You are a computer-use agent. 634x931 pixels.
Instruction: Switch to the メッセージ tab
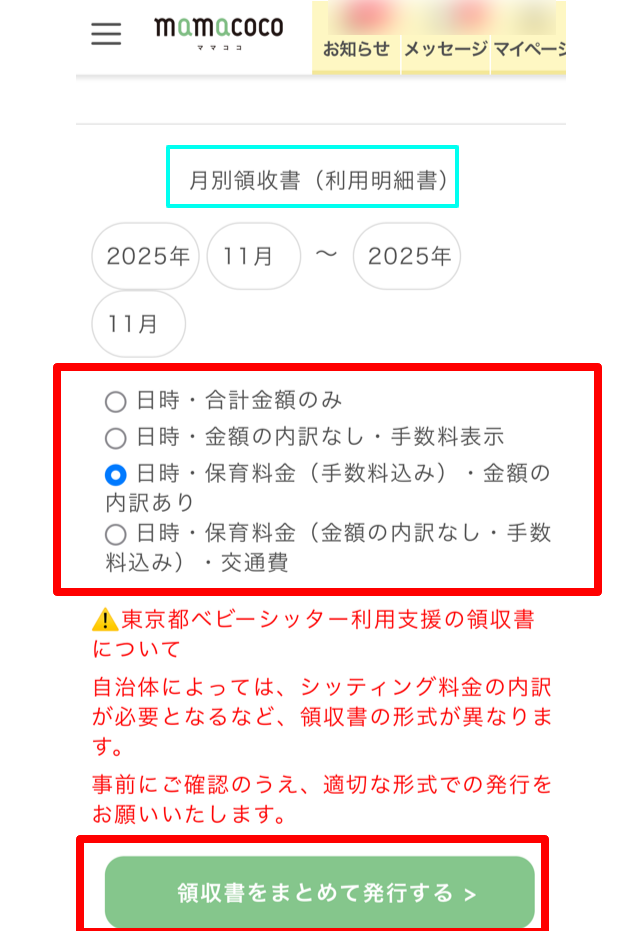tap(445, 48)
